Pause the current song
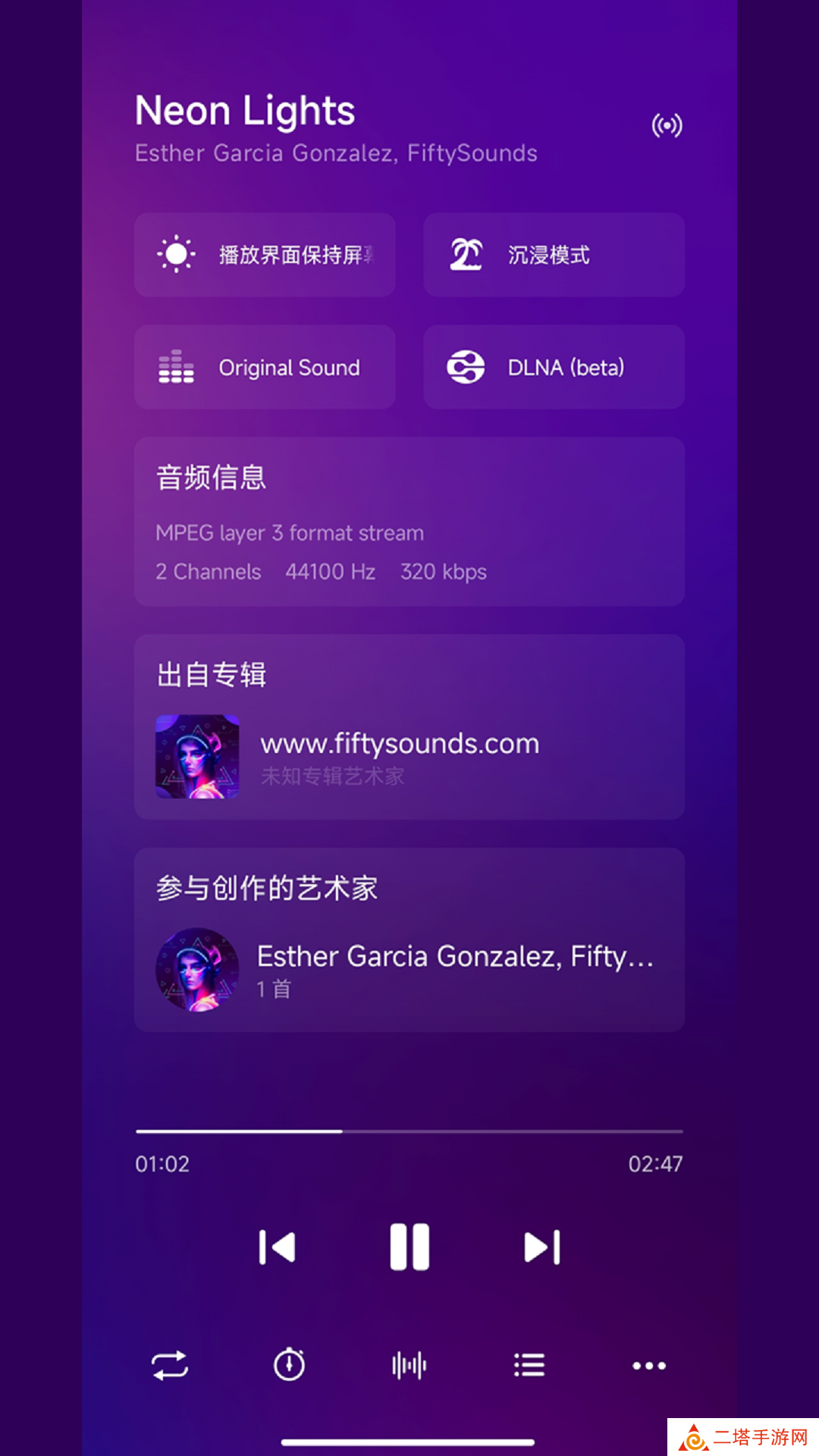 (409, 1247)
